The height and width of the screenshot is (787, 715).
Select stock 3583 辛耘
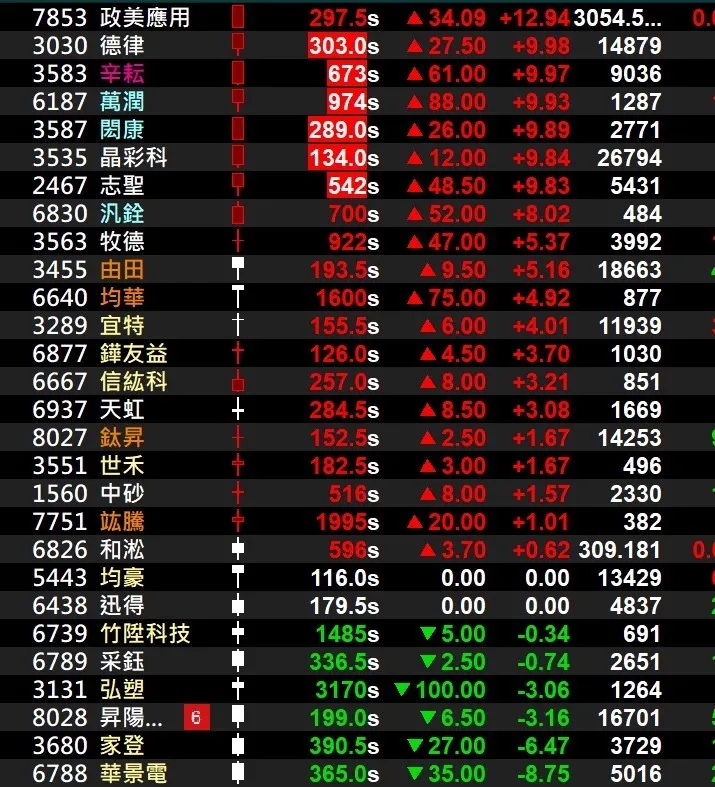pos(122,73)
